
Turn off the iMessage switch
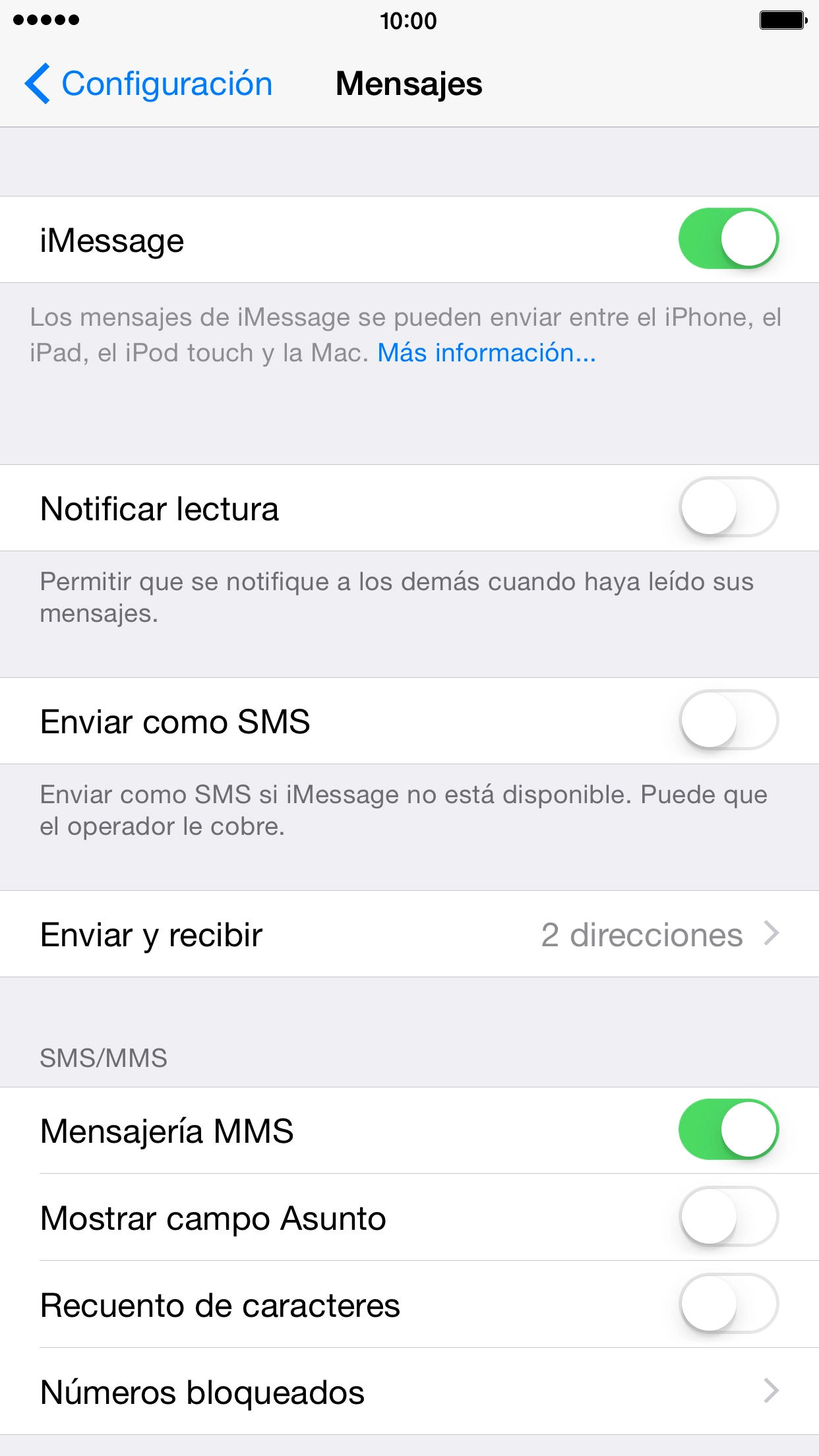729,239
